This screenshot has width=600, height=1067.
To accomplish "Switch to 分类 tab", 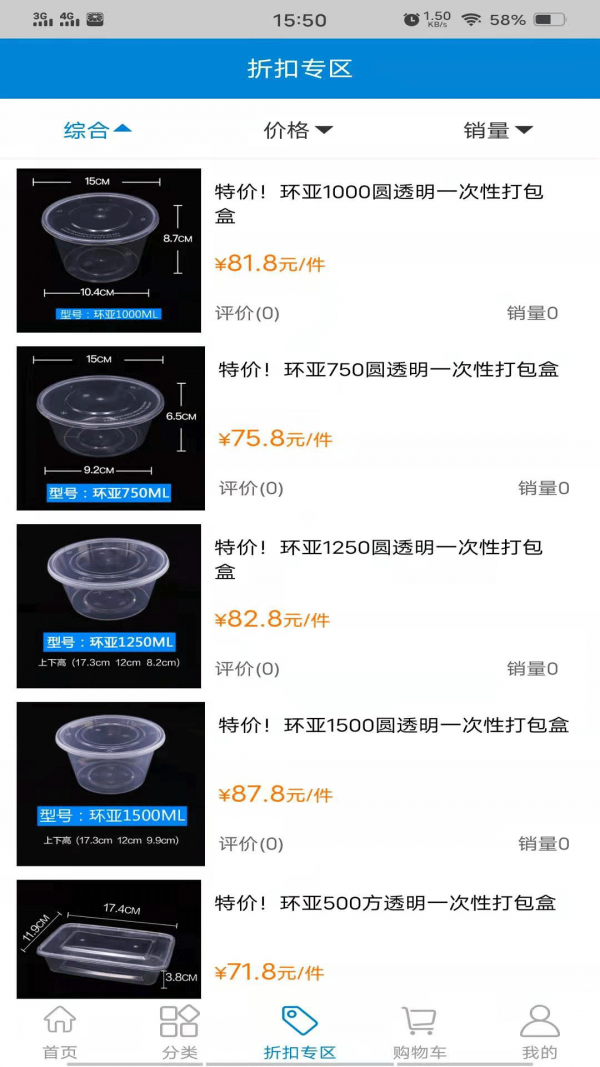I will [180, 1033].
